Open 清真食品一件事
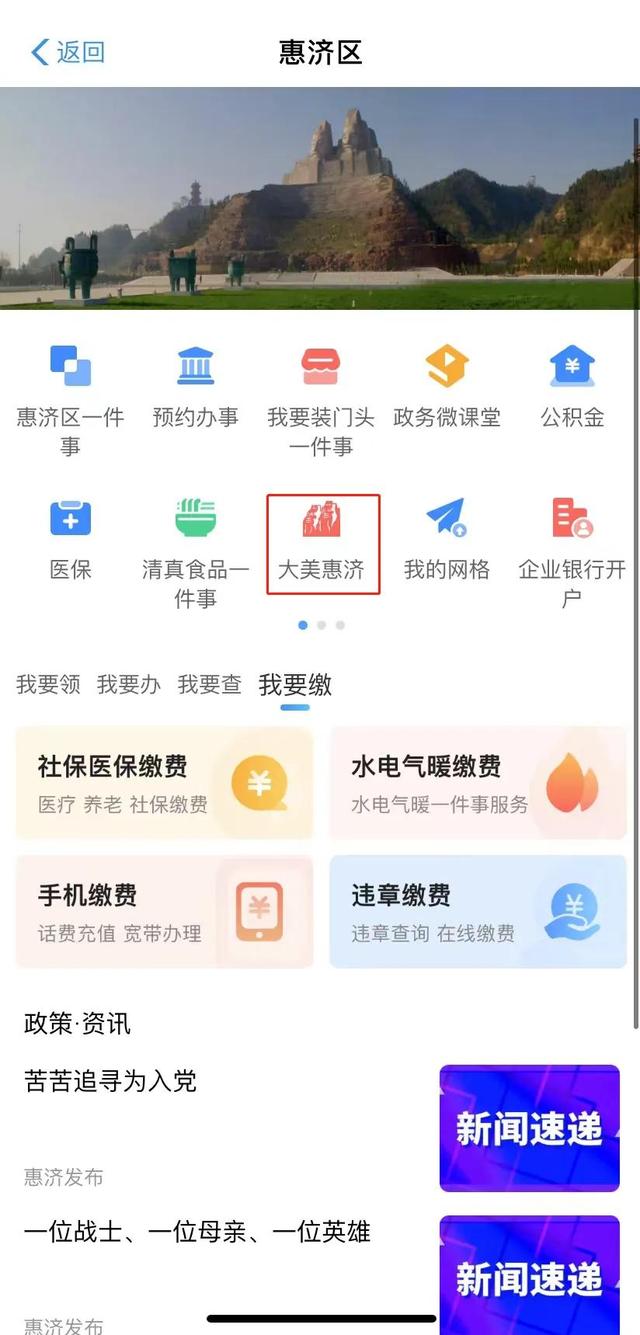The height and width of the screenshot is (1335, 640). point(195,550)
